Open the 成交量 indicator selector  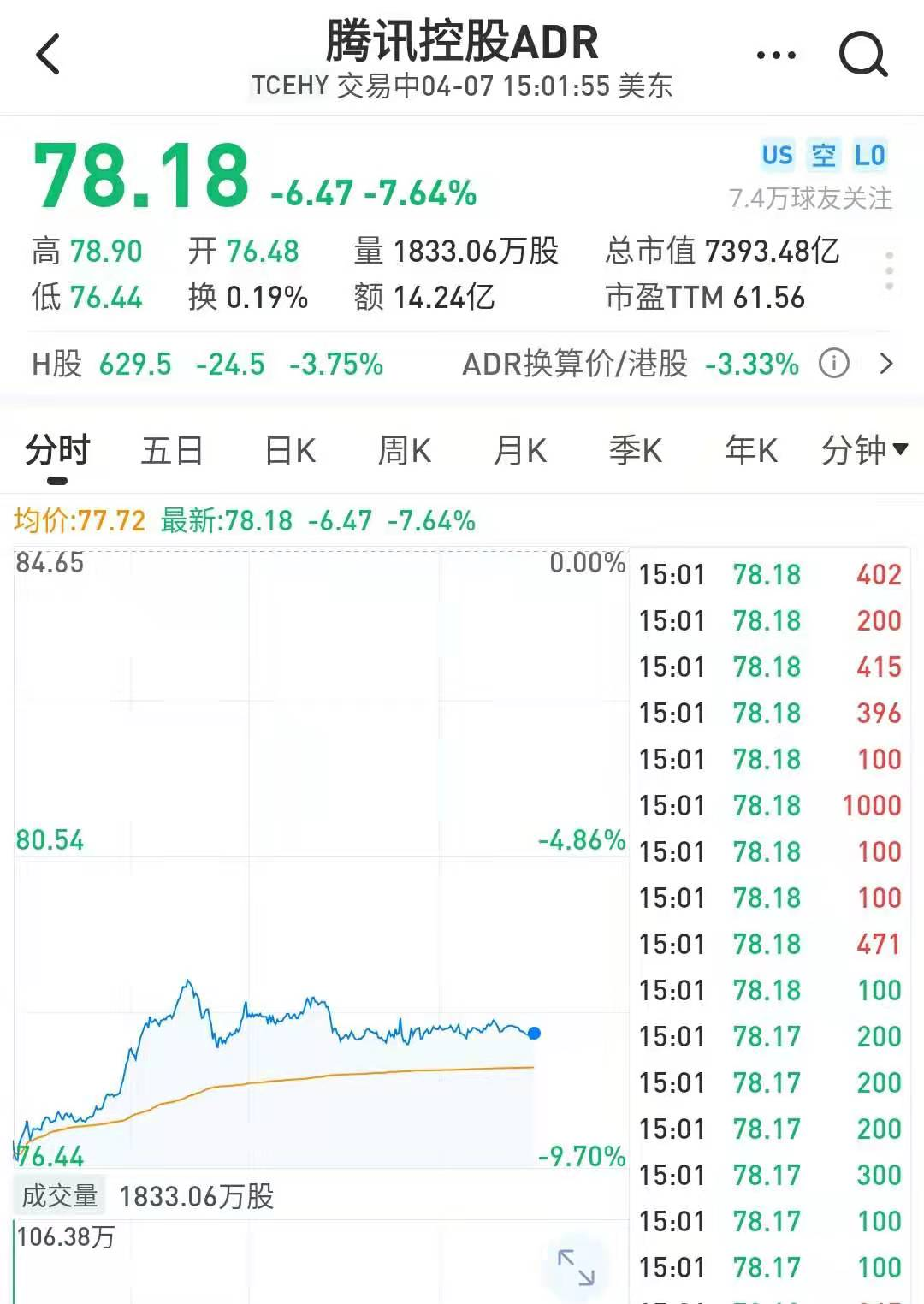click(x=60, y=1195)
